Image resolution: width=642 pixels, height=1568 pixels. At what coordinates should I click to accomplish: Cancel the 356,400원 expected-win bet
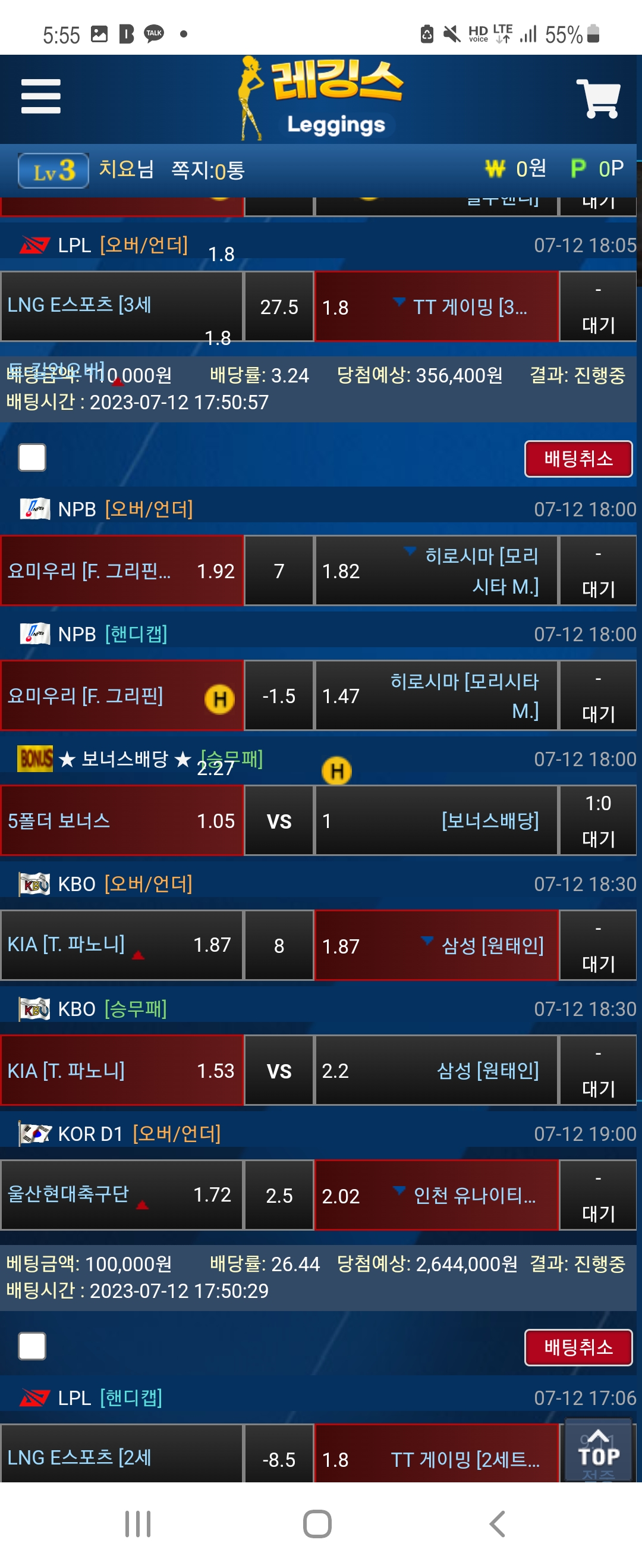tap(577, 459)
